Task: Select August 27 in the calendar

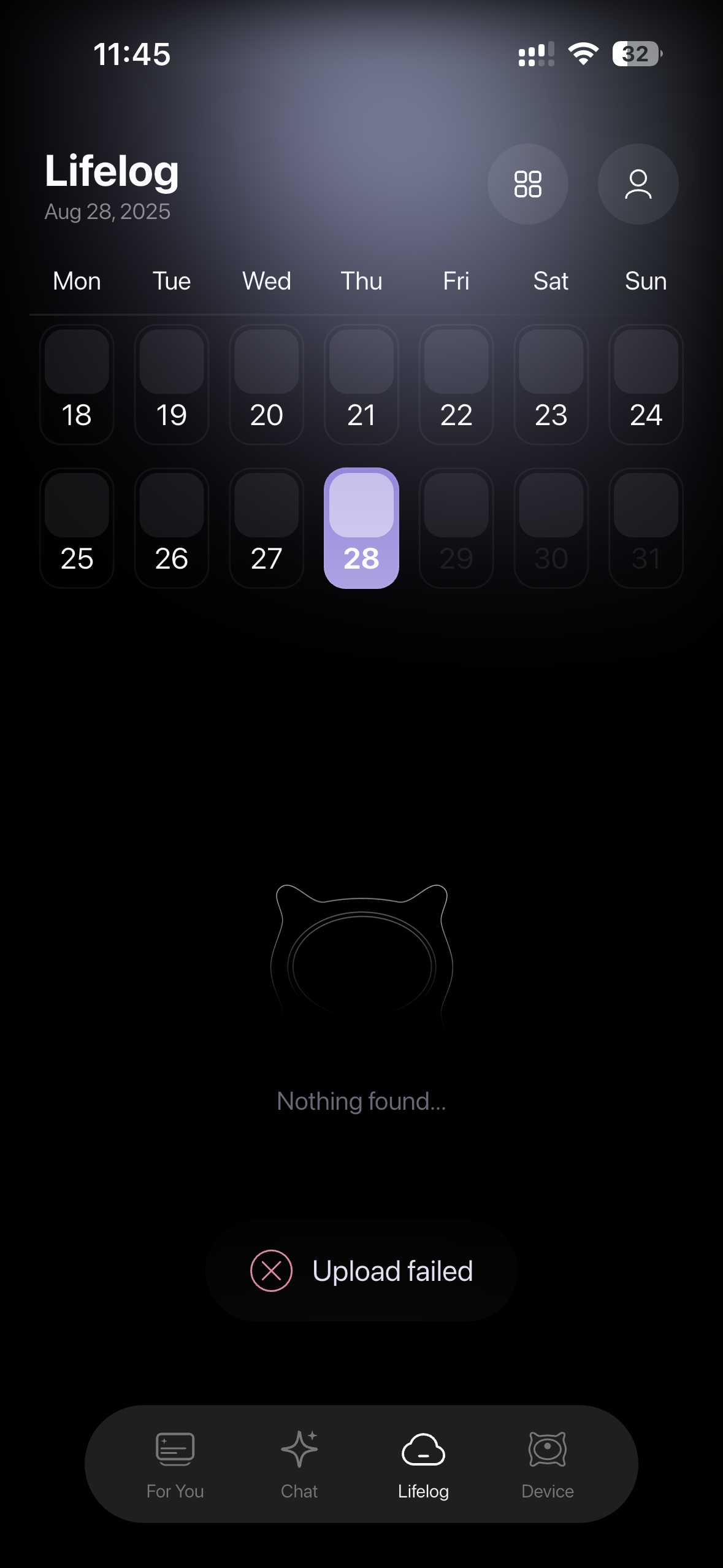Action: click(x=267, y=528)
